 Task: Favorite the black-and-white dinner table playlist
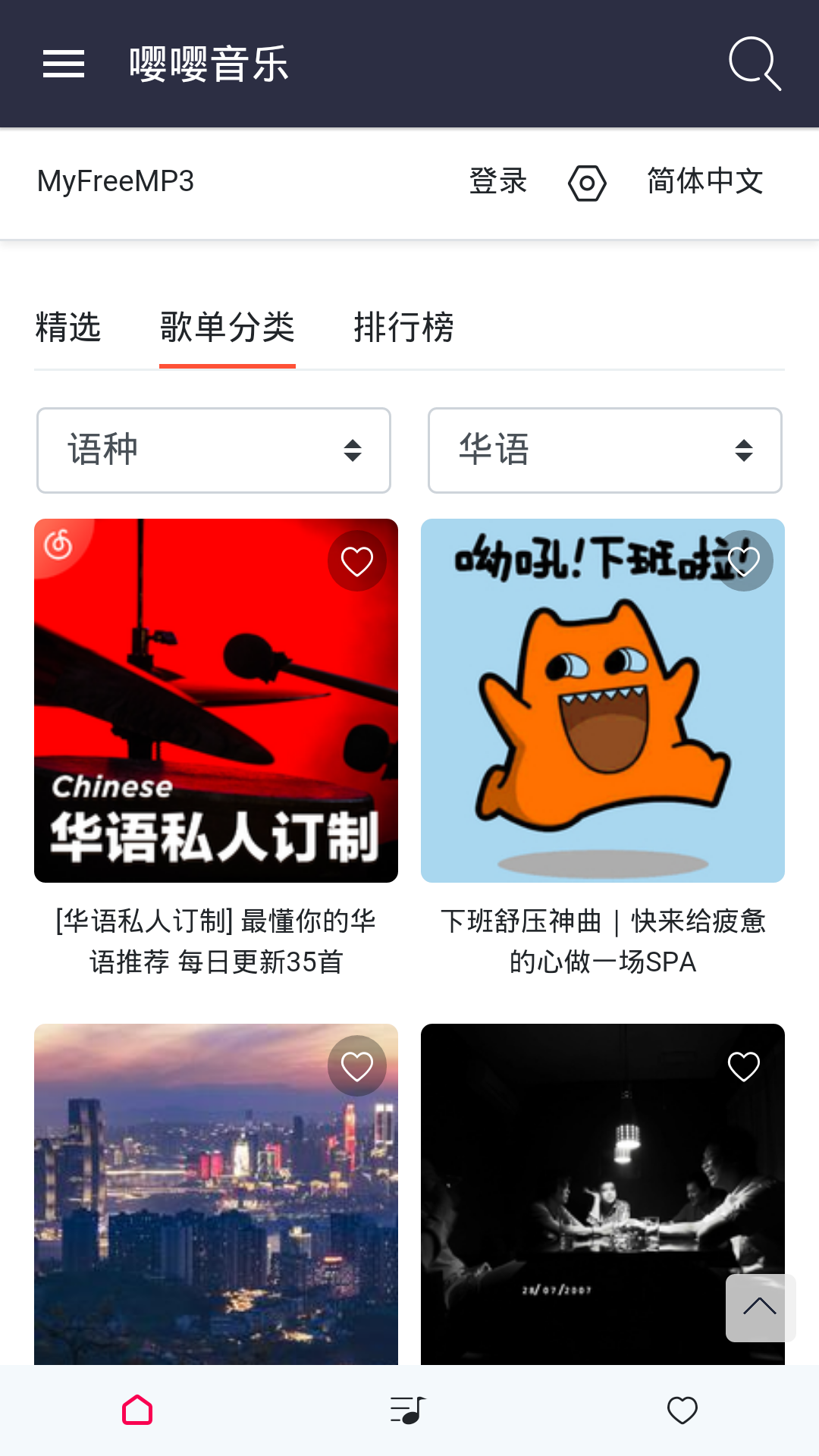[x=744, y=1065]
